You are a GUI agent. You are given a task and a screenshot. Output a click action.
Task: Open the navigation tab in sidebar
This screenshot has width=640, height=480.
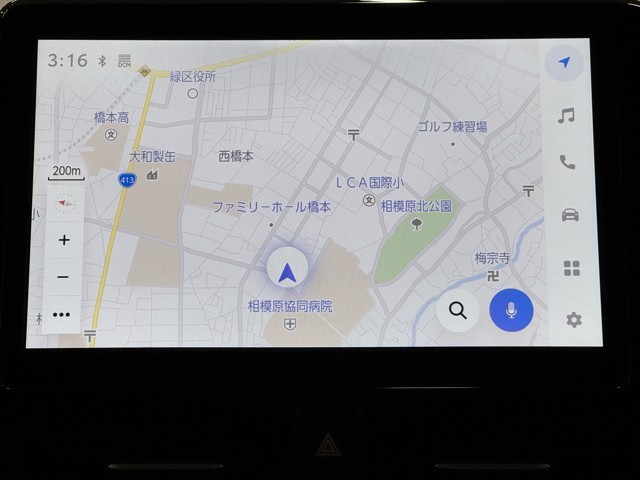[565, 63]
